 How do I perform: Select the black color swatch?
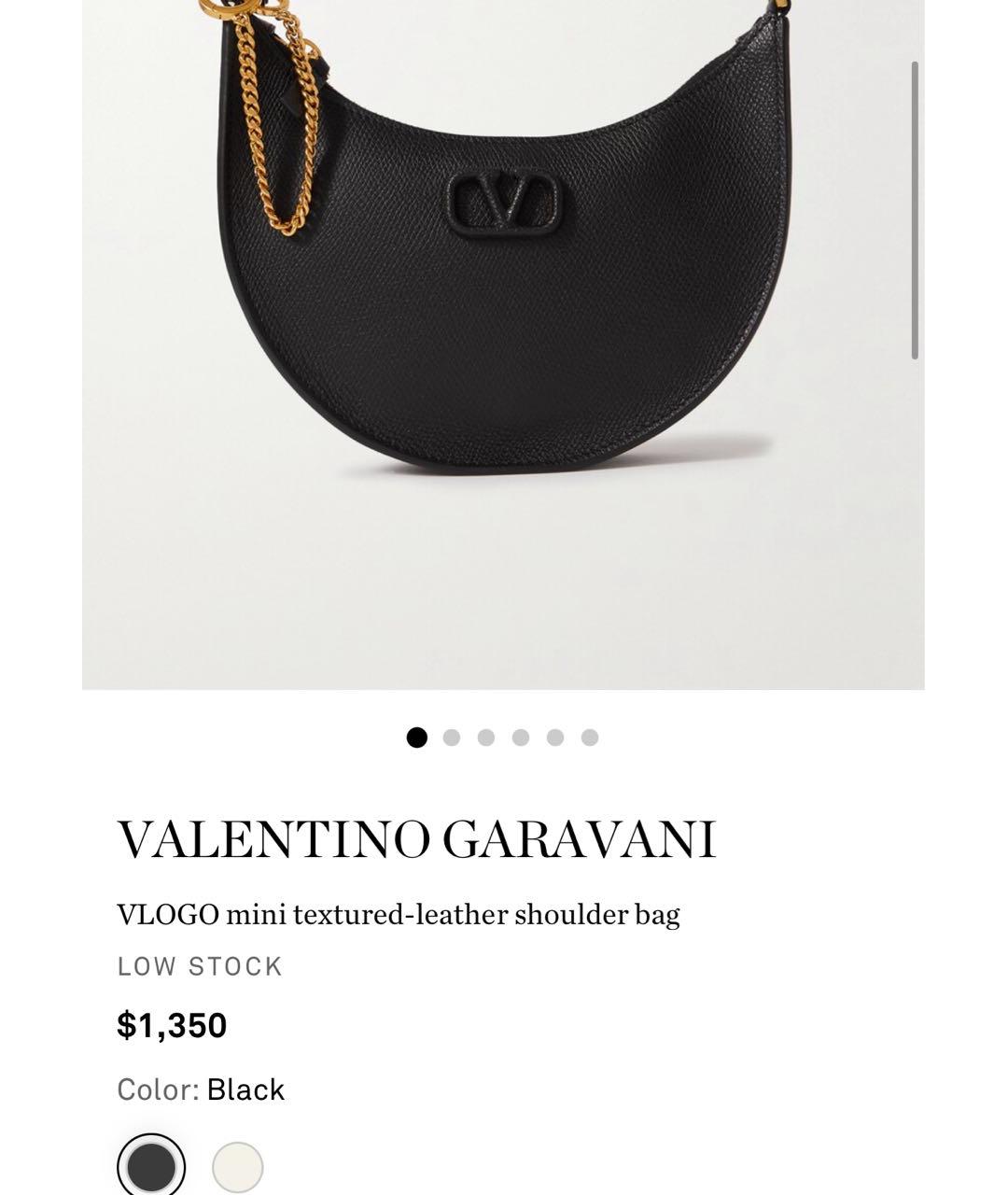[x=151, y=1166]
